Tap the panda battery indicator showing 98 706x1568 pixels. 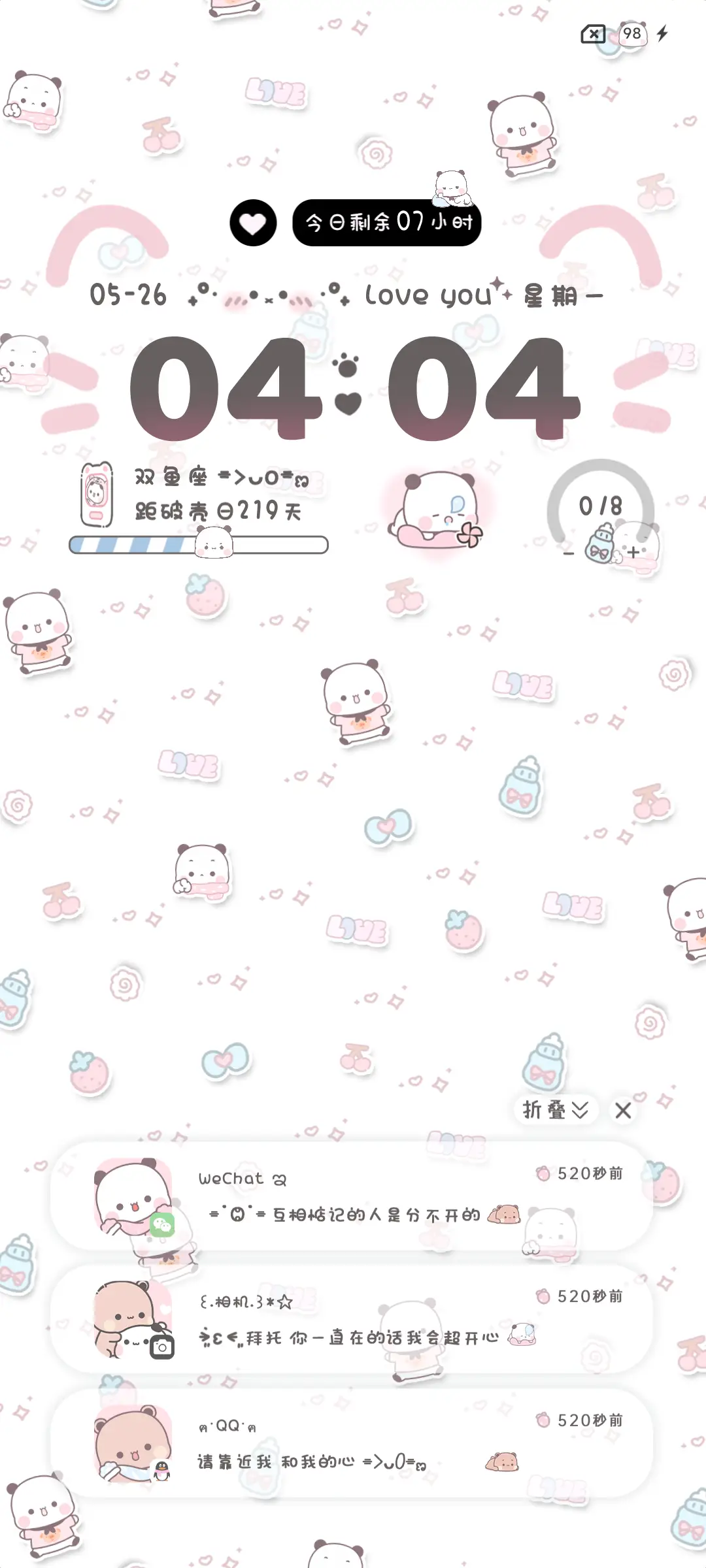[631, 34]
